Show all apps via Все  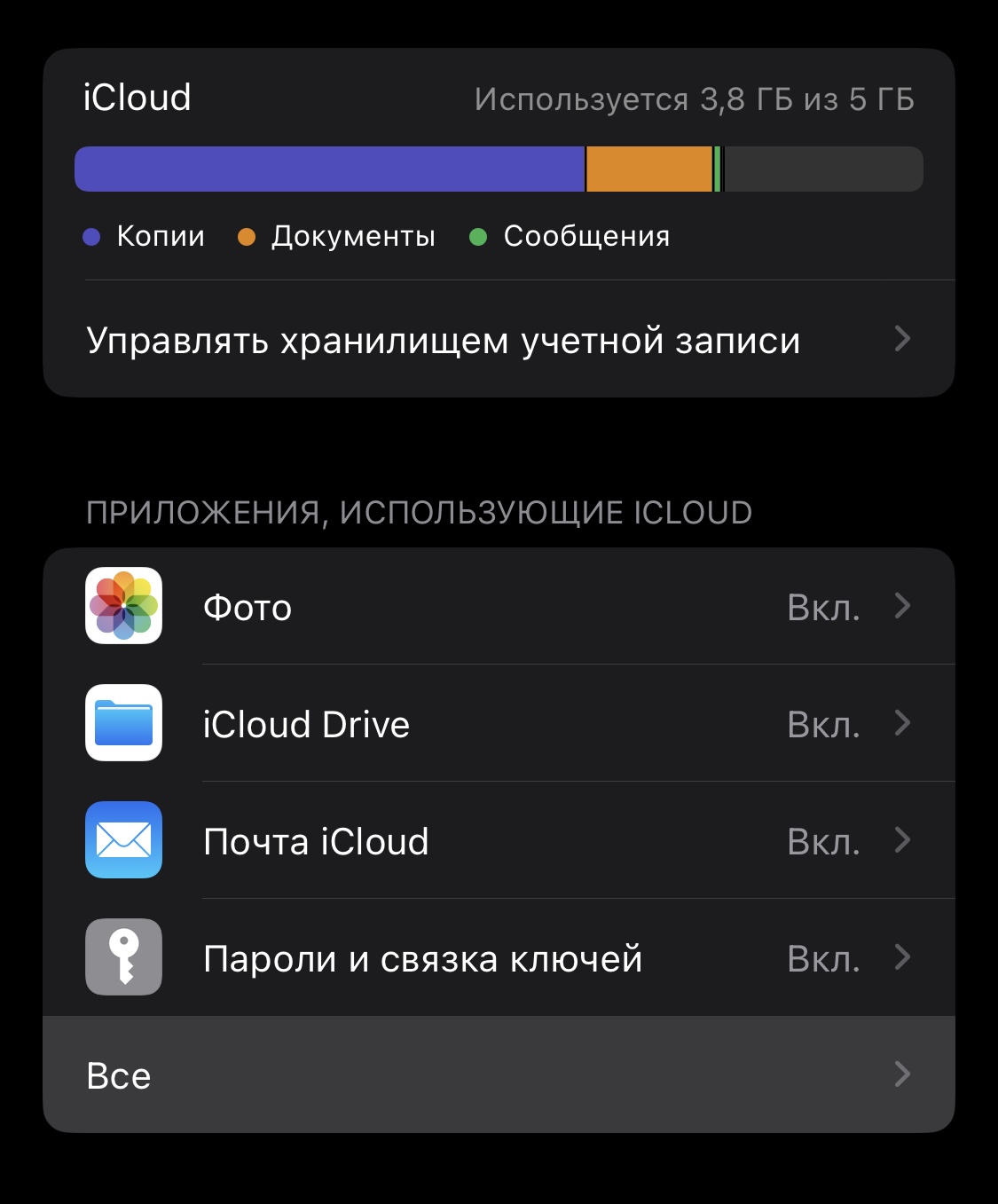(497, 1074)
